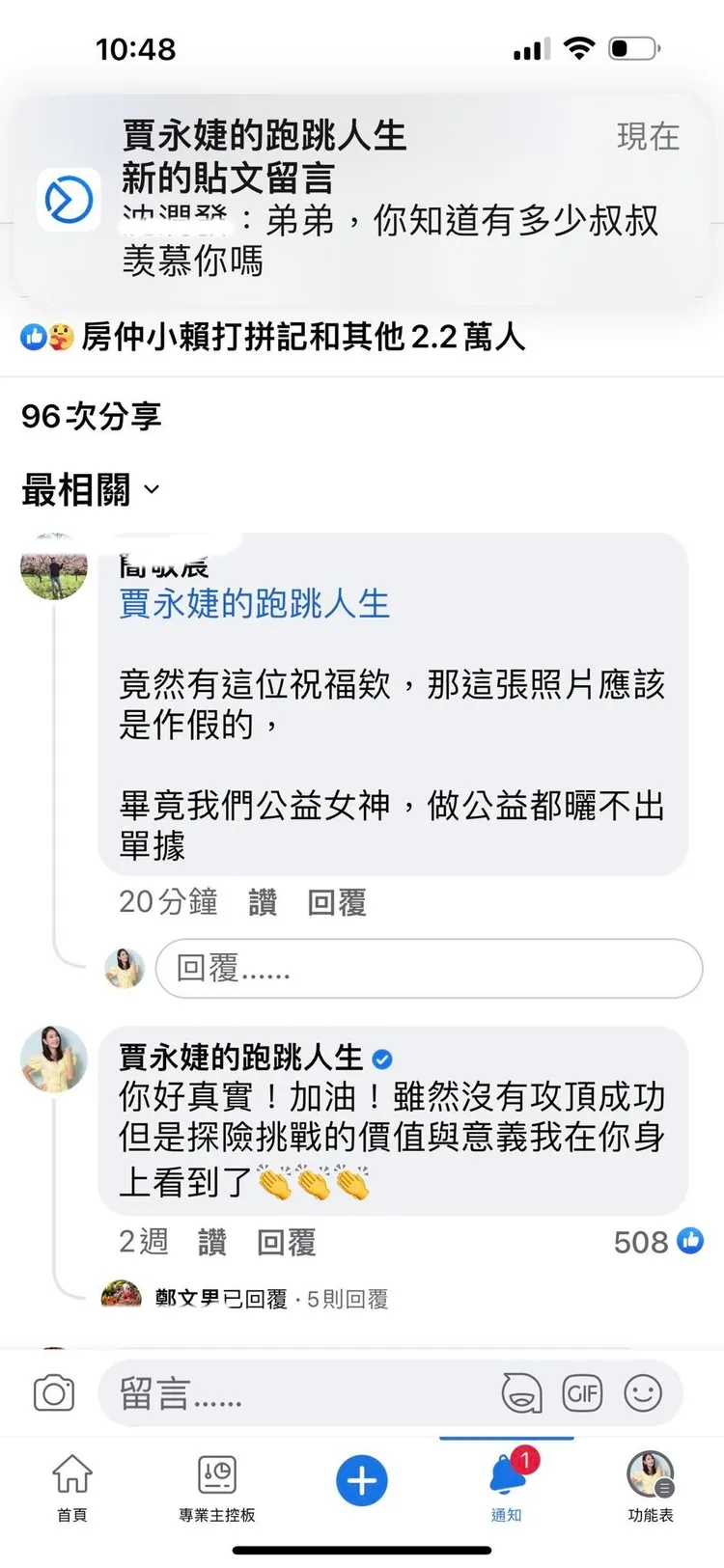Select the emoji icon in the comment bar
The width and height of the screenshot is (724, 1568).
tap(643, 1392)
